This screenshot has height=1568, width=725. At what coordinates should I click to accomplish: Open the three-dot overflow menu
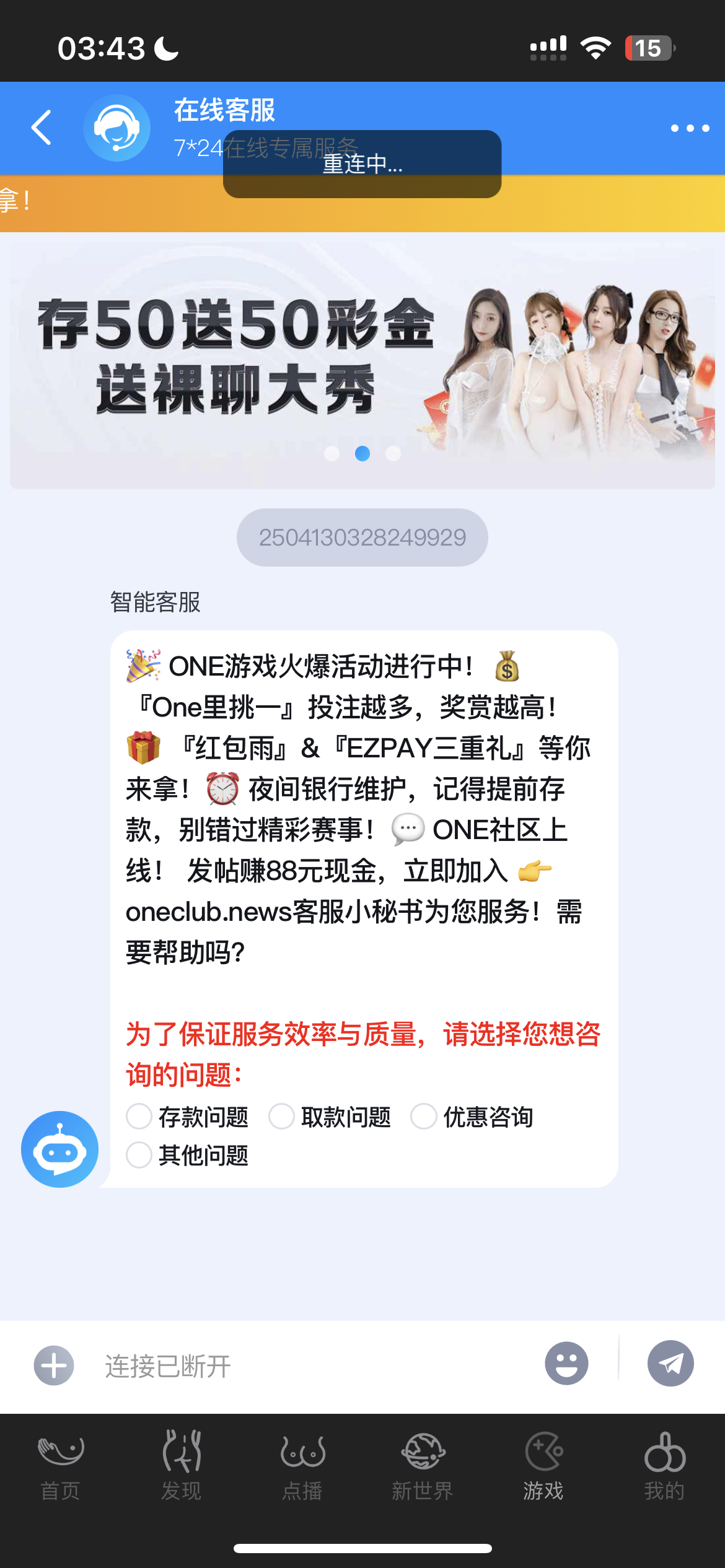coord(690,128)
